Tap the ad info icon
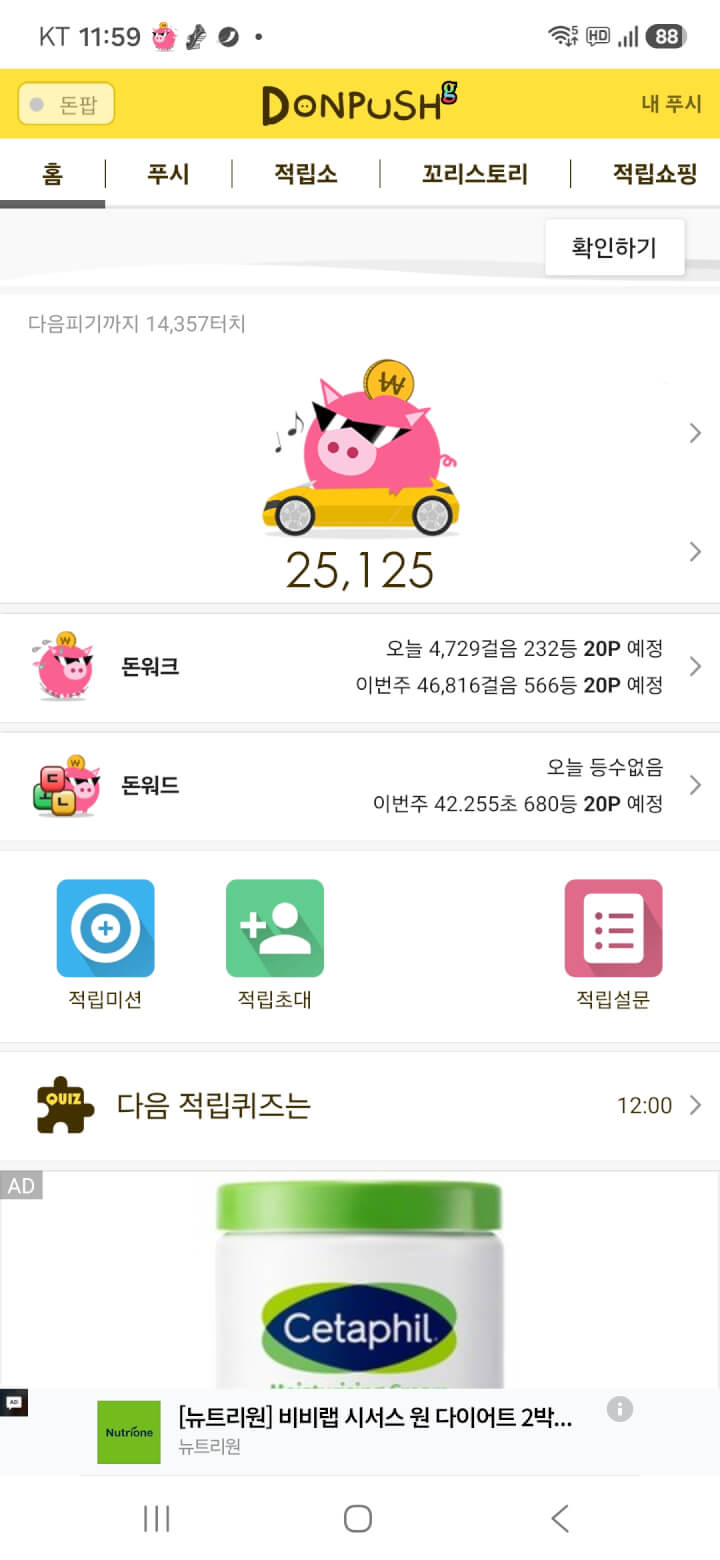Viewport: 720px width, 1560px height. [620, 1410]
